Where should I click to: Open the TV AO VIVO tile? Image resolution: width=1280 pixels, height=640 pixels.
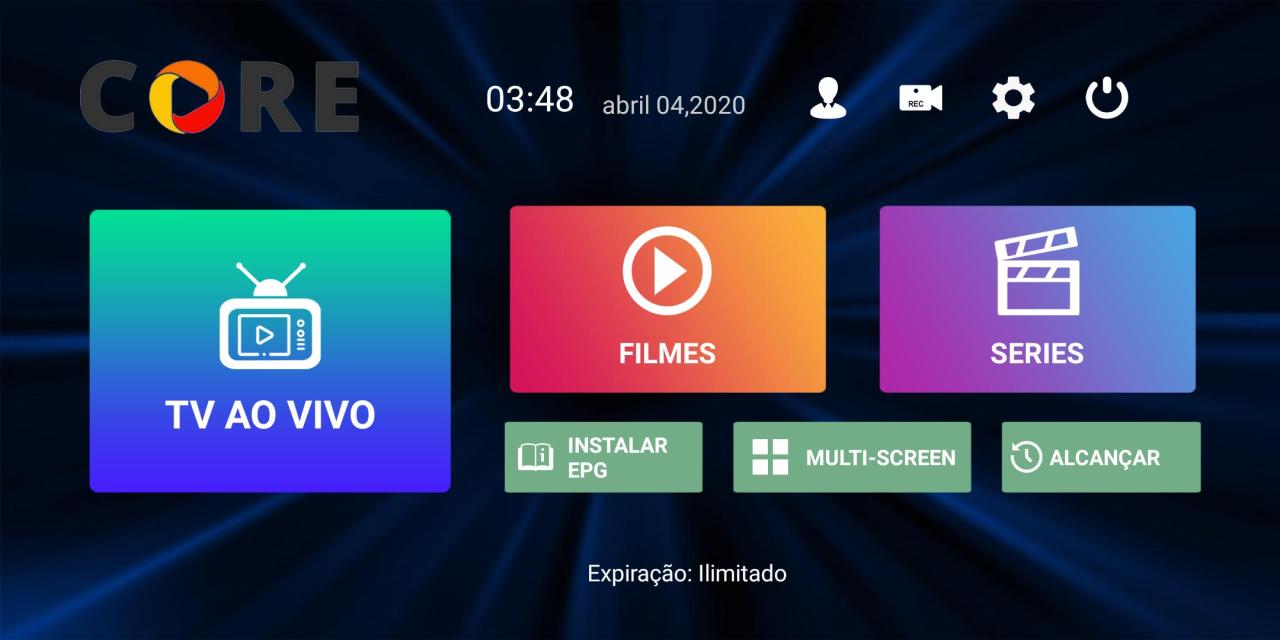[270, 351]
